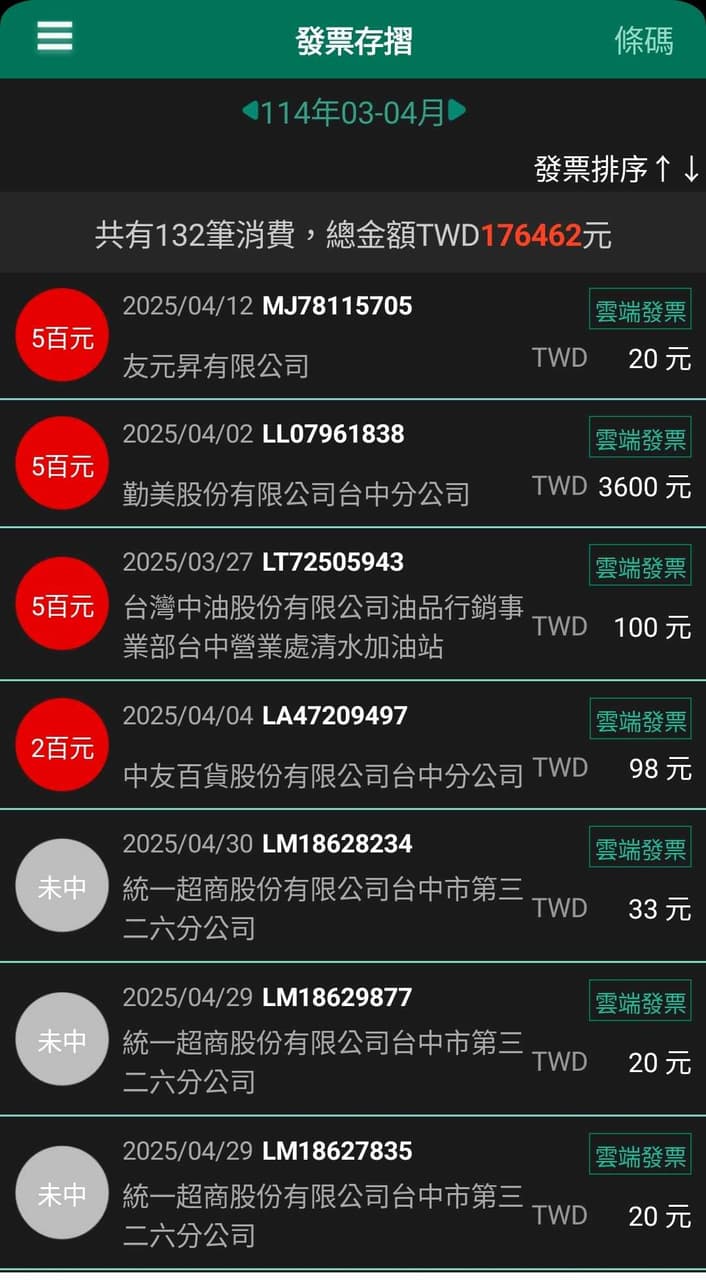Open invoice LL07961838 from 勤美股份有限公司
Screen dimensions: 706x1280
pyautogui.click(x=353, y=464)
